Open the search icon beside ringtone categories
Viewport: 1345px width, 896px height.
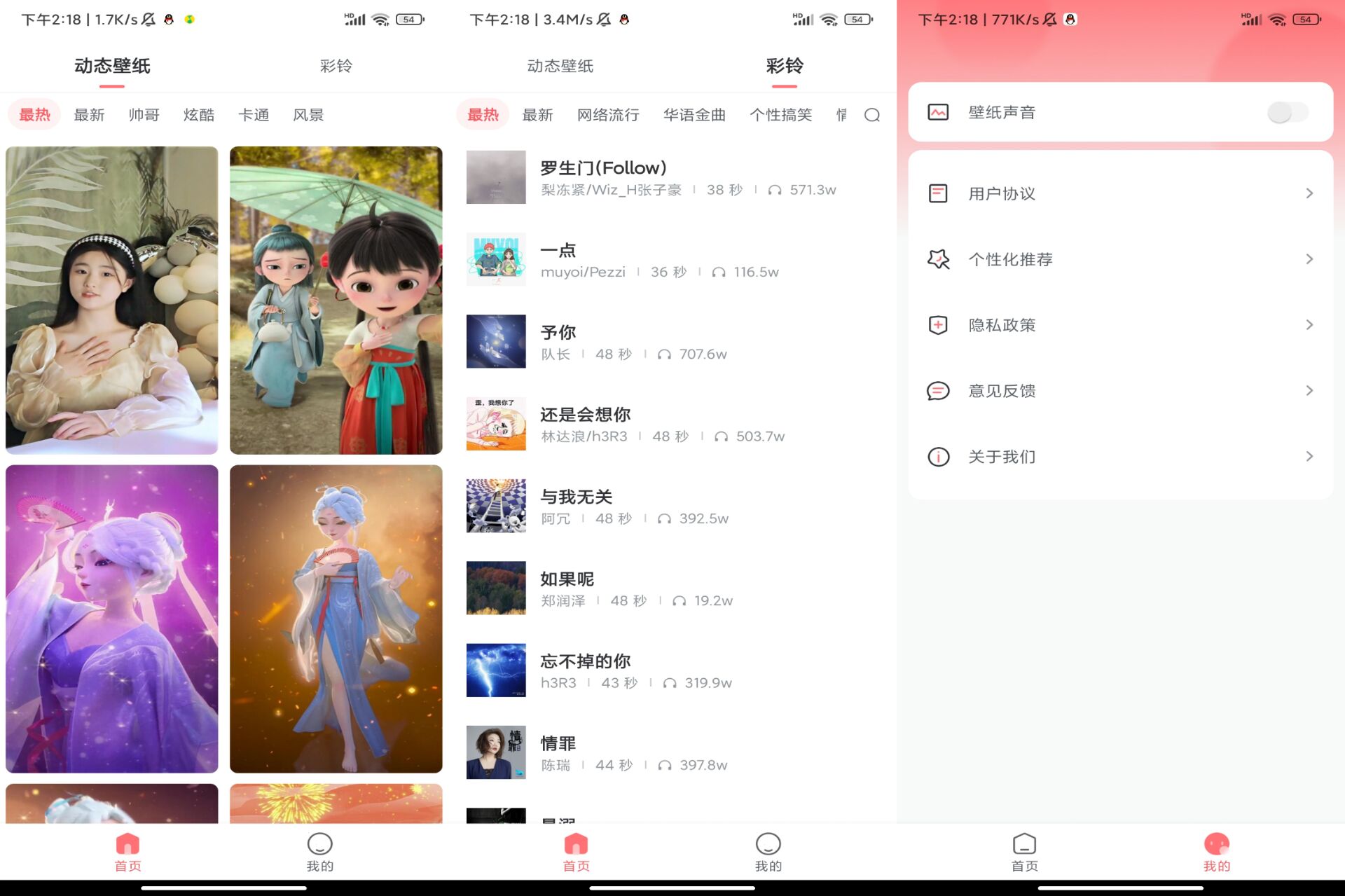871,115
